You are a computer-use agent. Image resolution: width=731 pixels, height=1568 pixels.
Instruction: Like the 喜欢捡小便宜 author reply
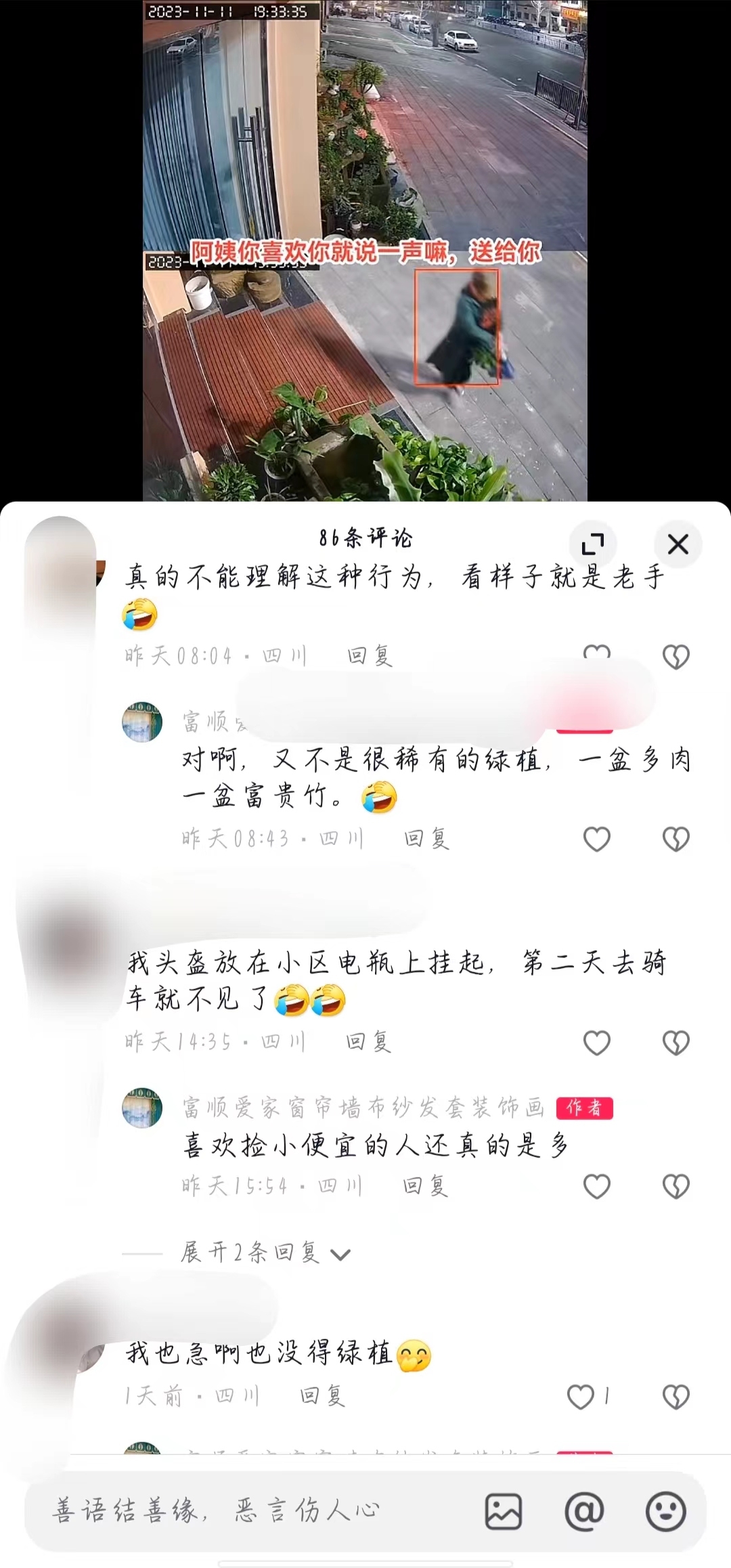pos(596,1186)
